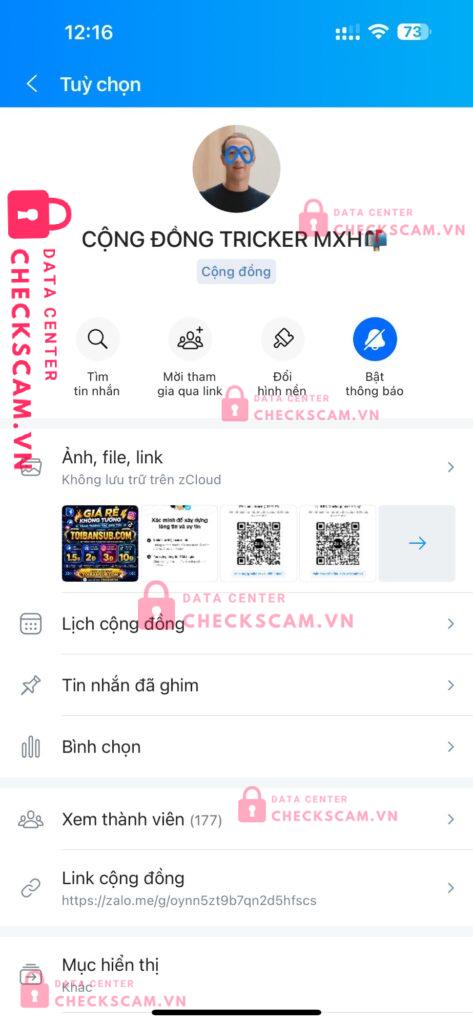Open the Mục hiển thị setting

click(x=236, y=974)
